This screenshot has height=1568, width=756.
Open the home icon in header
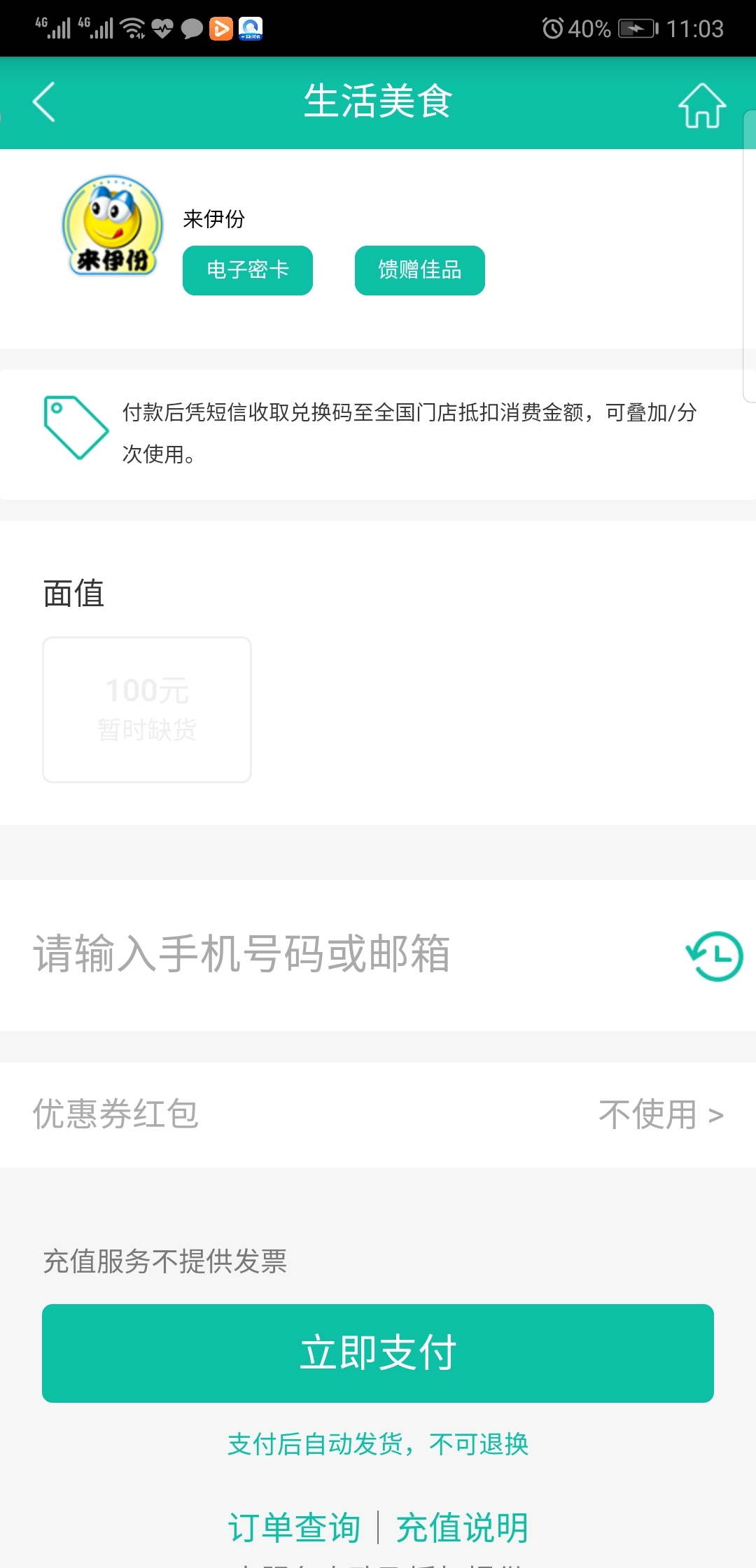click(701, 106)
